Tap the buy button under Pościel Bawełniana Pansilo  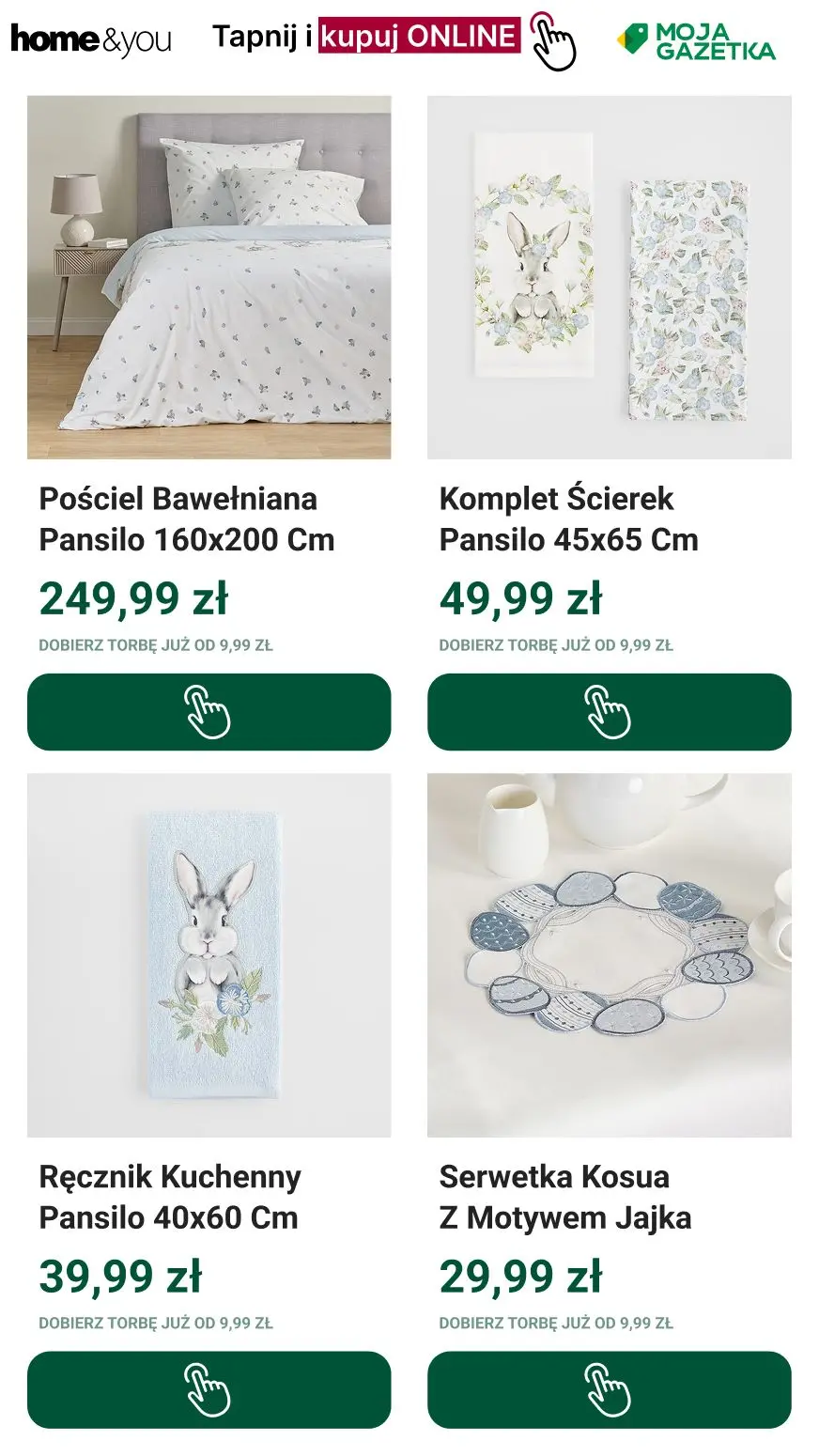pyautogui.click(x=209, y=711)
